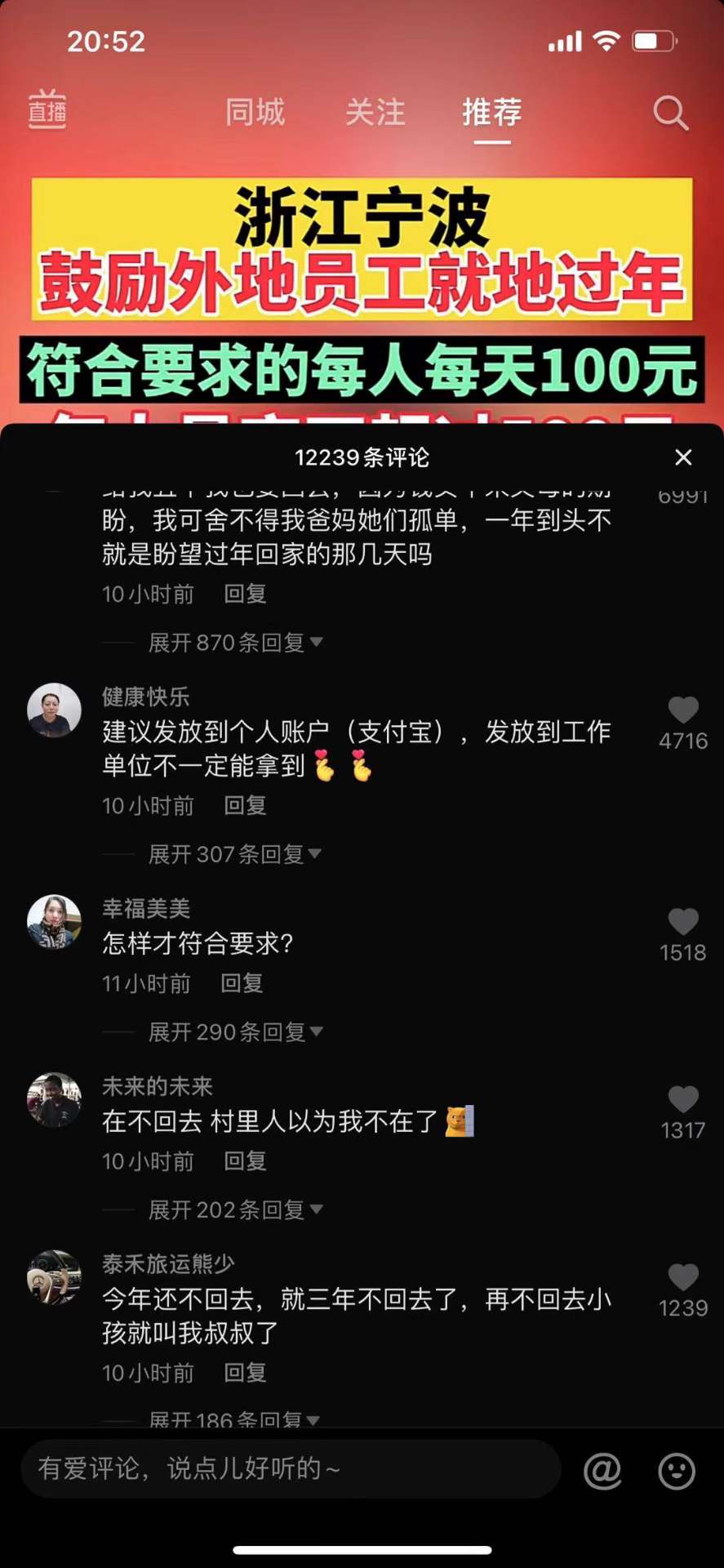The image size is (724, 1568).
Task: Expand the 870 replies
Action: [235, 643]
